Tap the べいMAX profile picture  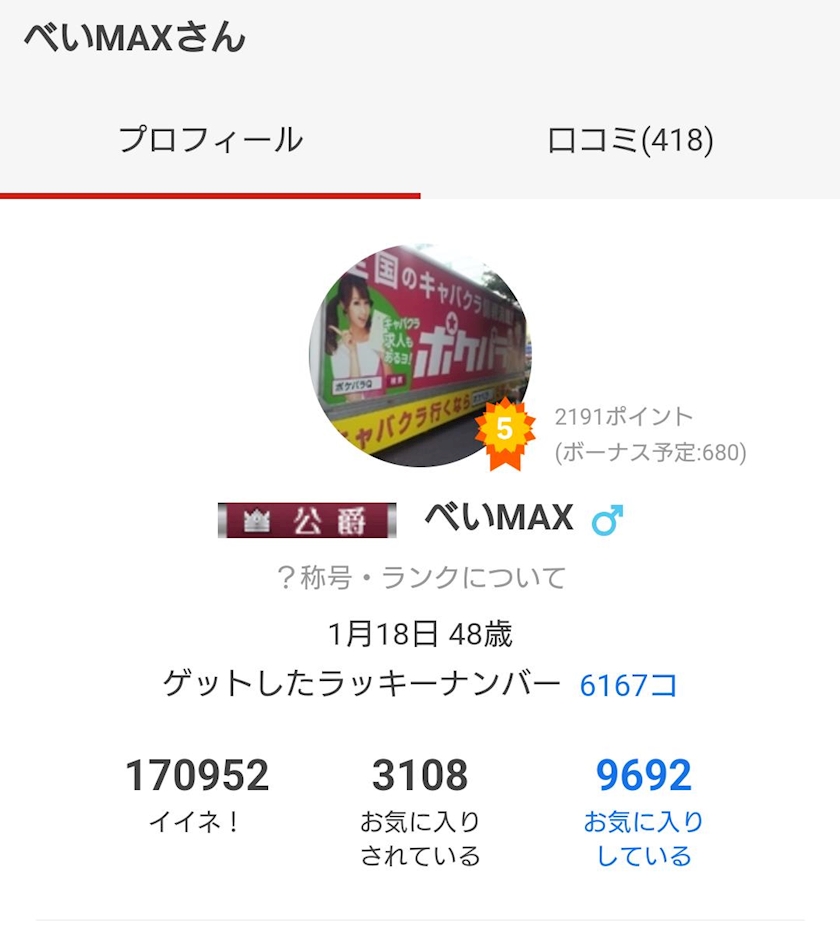tap(420, 356)
